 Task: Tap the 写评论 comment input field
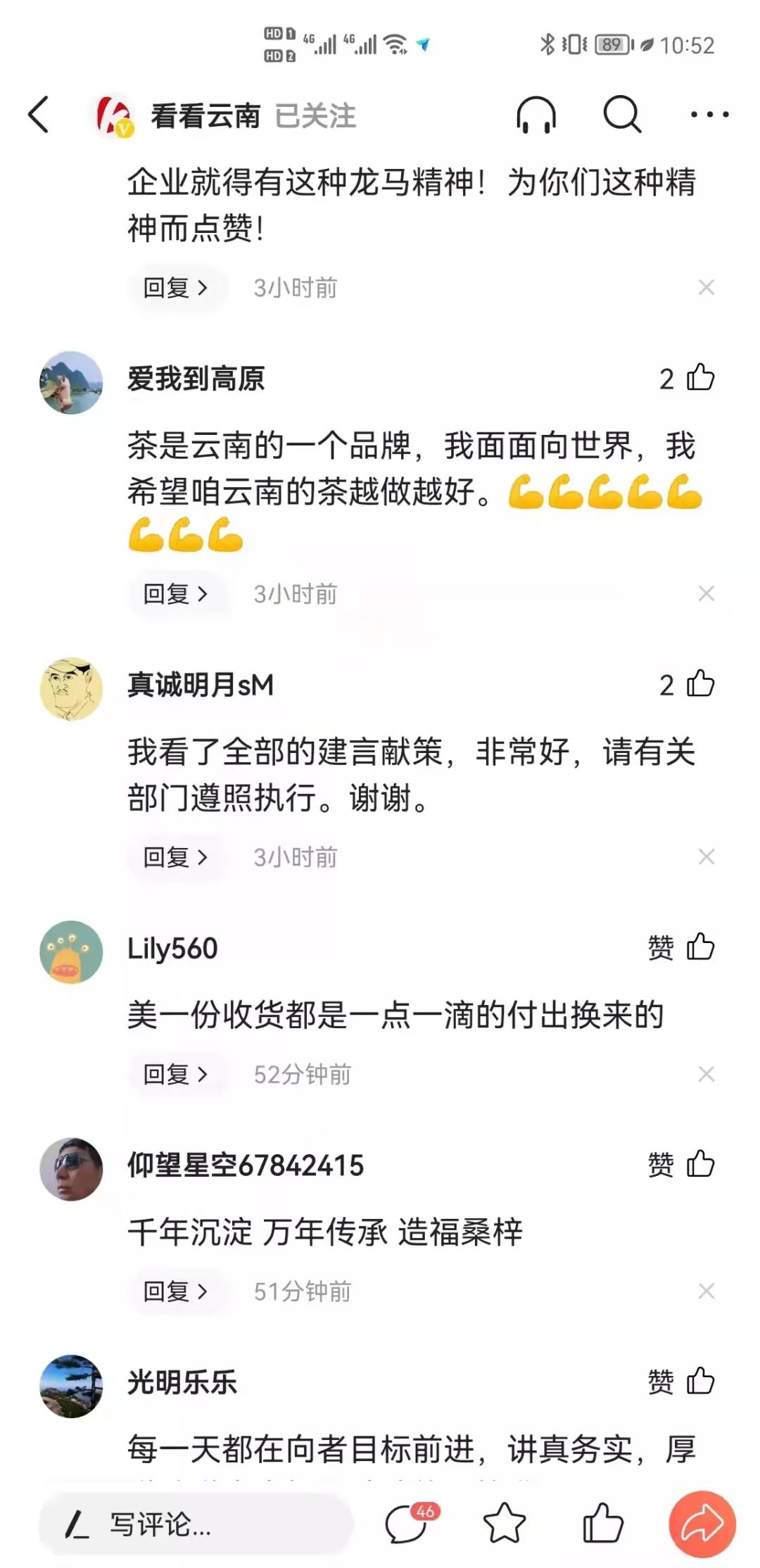coord(196,1525)
